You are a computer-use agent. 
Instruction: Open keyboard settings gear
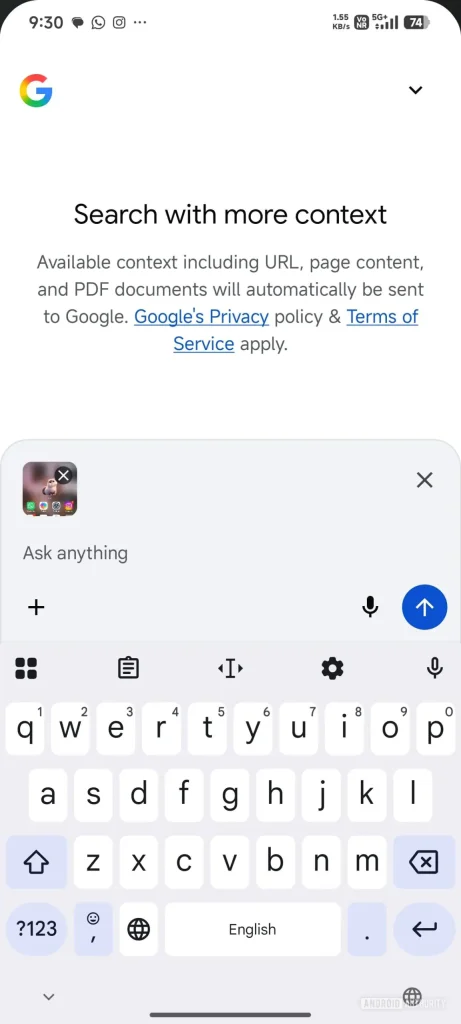332,667
